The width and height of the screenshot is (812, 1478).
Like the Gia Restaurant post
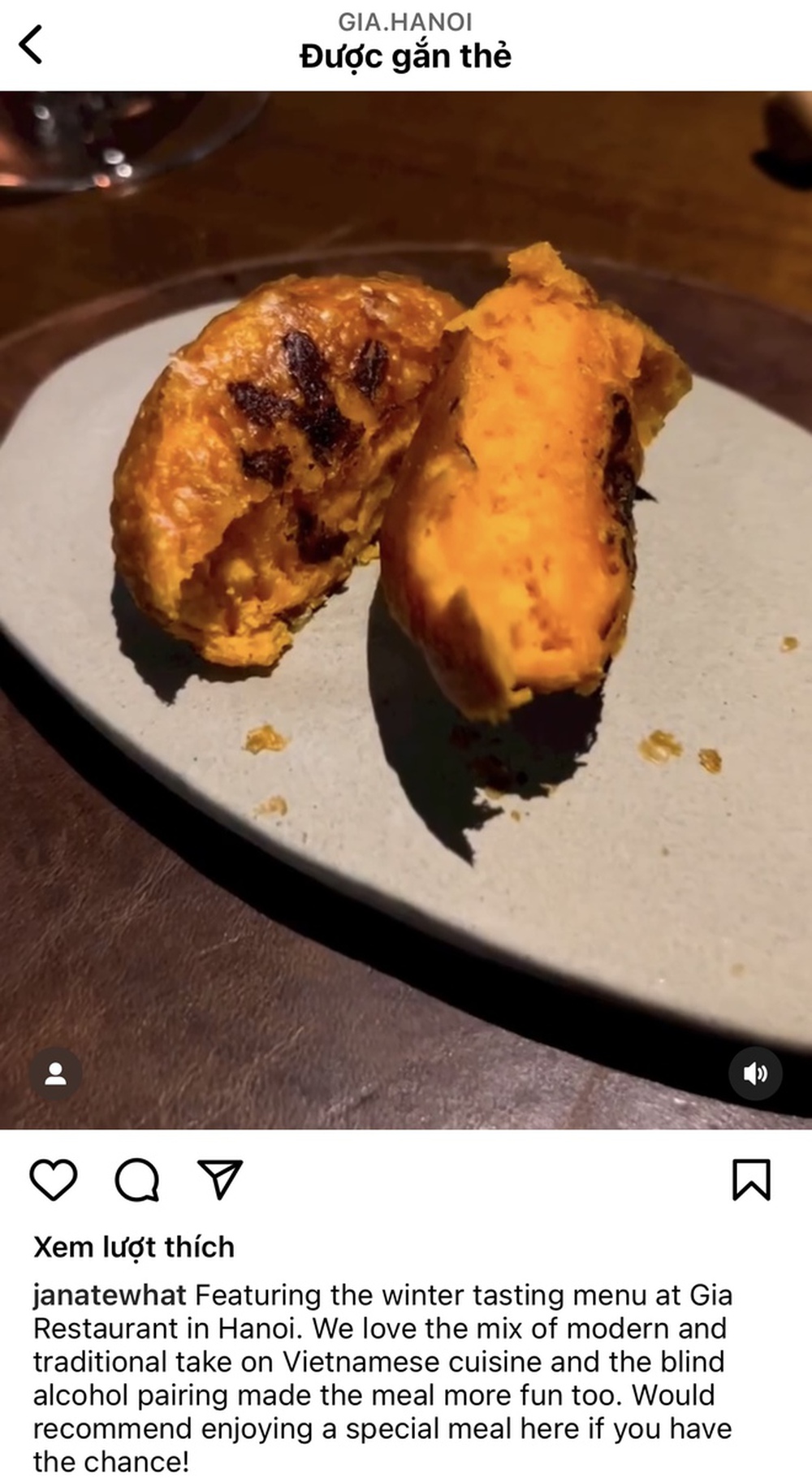click(54, 1180)
